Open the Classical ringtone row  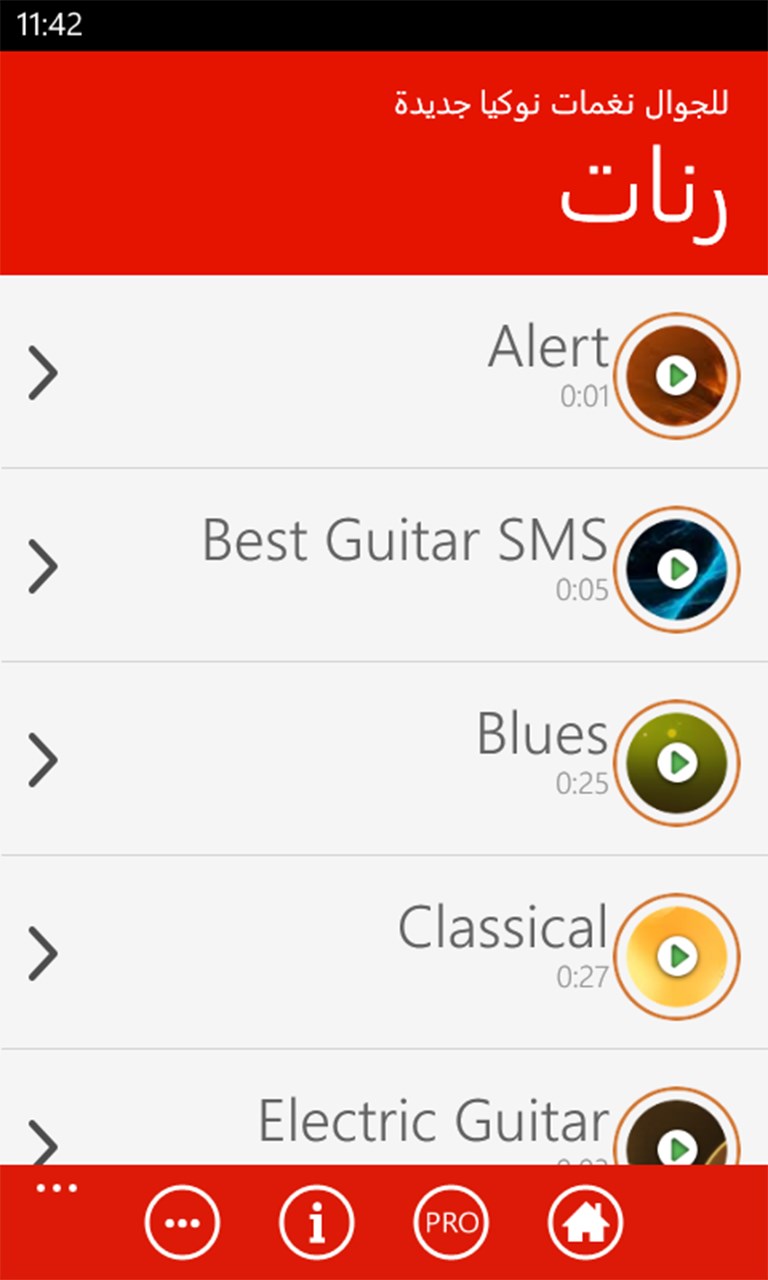[43, 955]
